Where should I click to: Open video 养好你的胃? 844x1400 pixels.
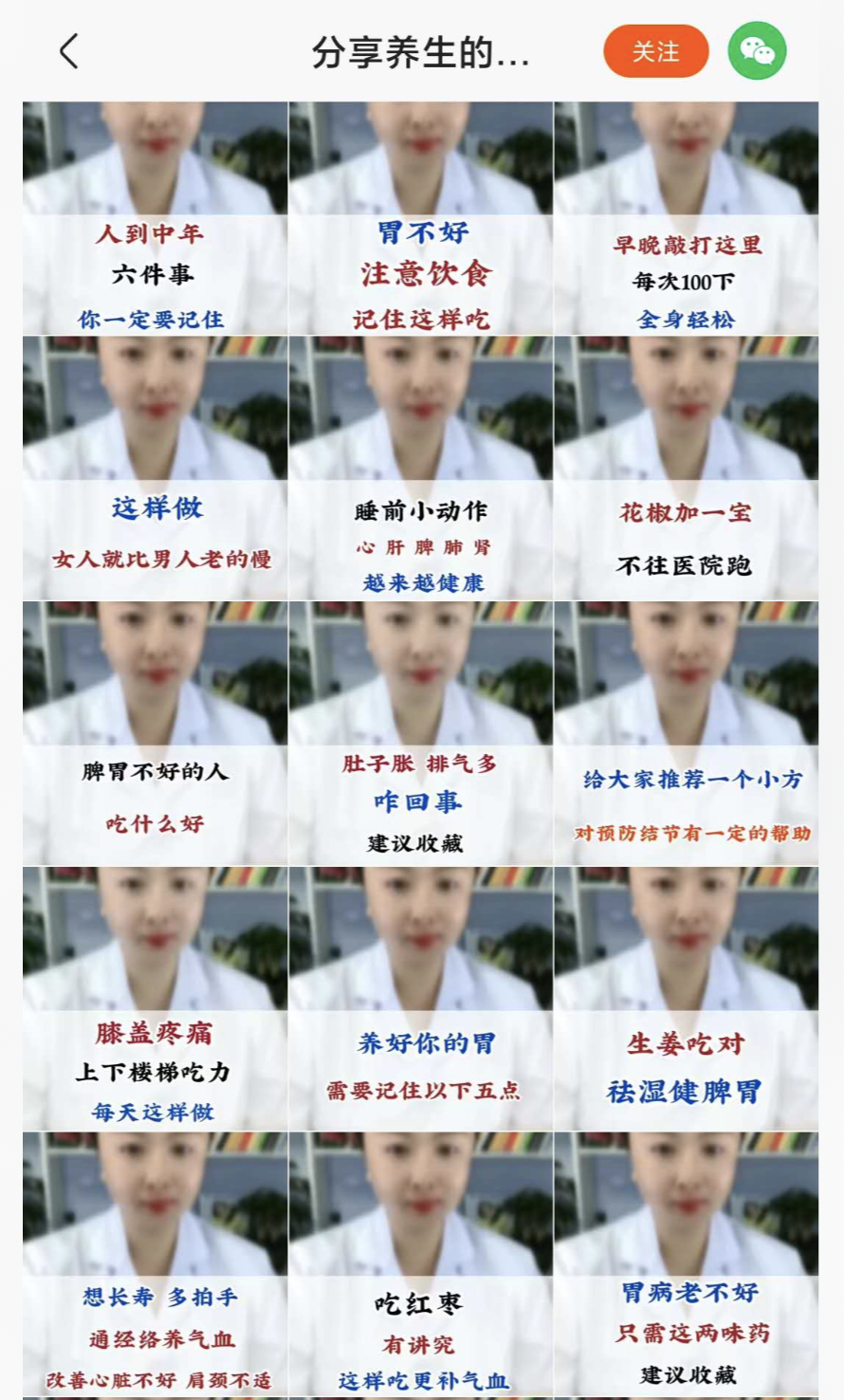[420, 998]
